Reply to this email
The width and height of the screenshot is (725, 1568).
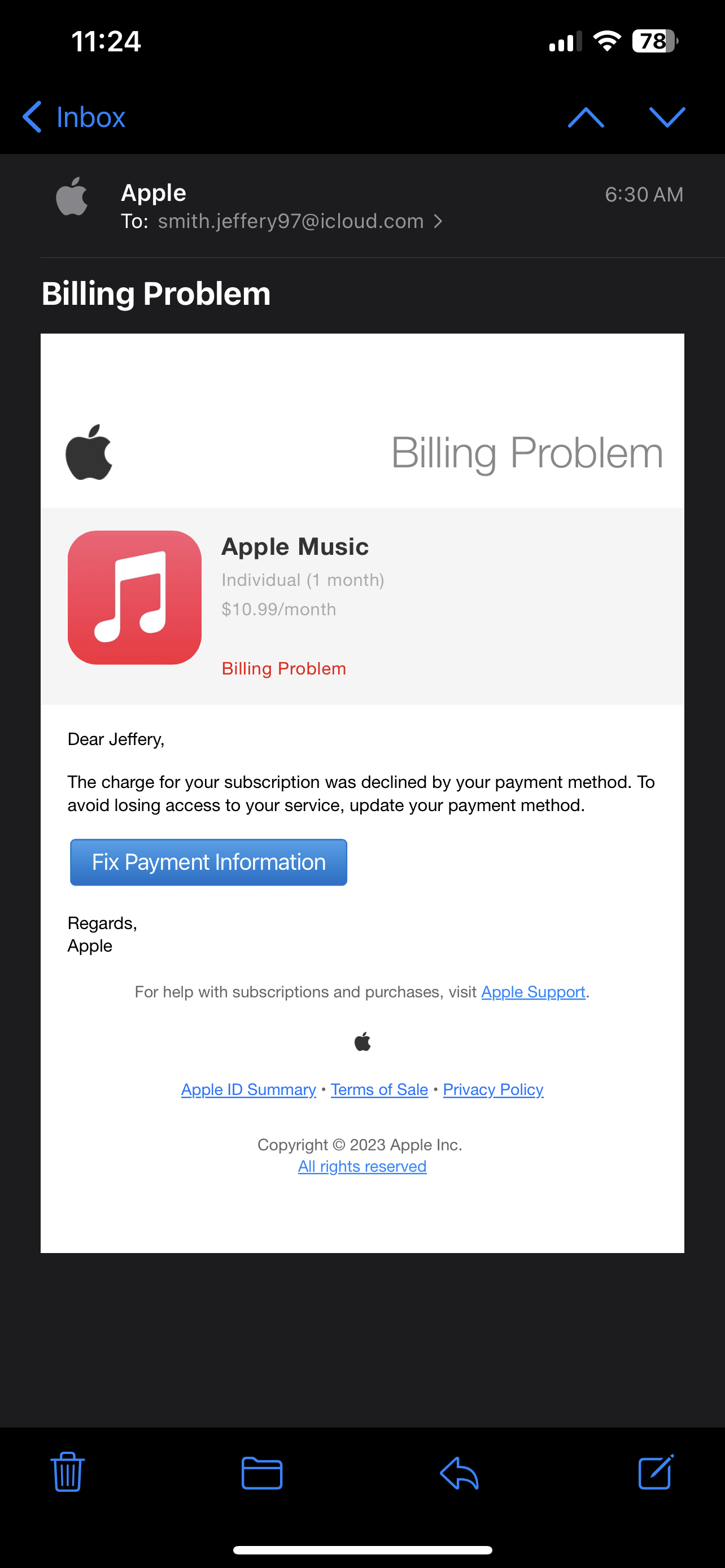pos(459,1473)
